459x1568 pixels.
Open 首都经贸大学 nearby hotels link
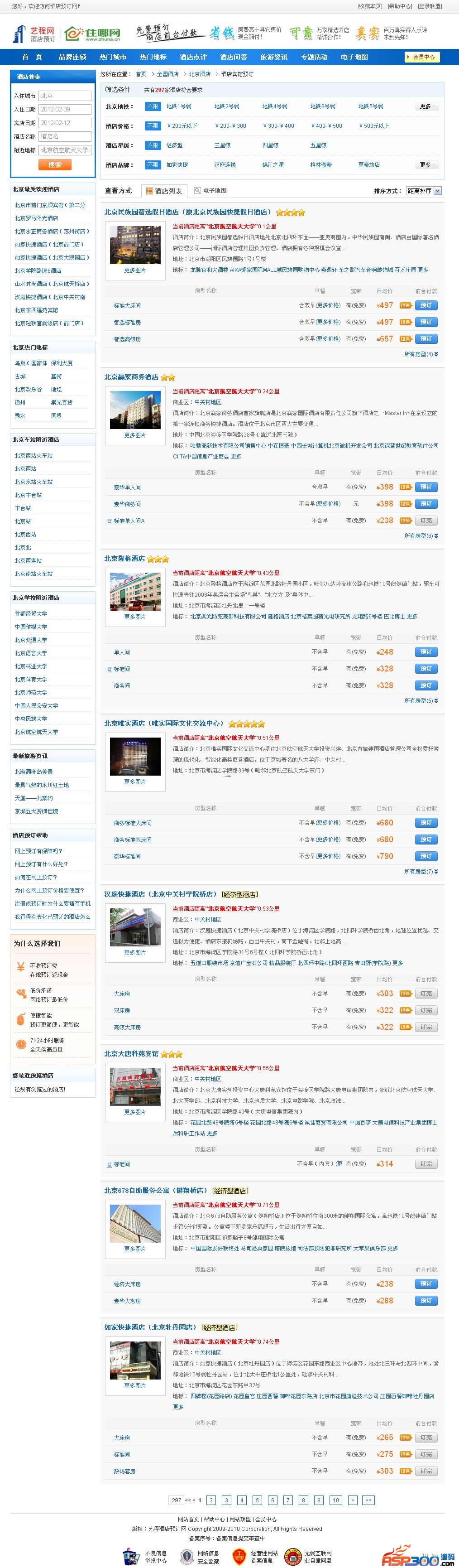31,613
